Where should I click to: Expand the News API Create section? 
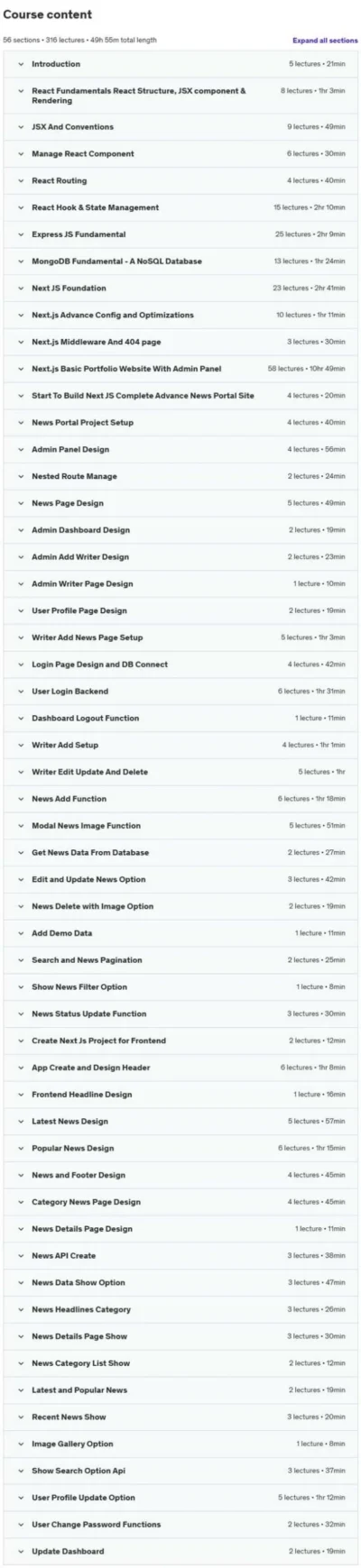pos(180,1256)
